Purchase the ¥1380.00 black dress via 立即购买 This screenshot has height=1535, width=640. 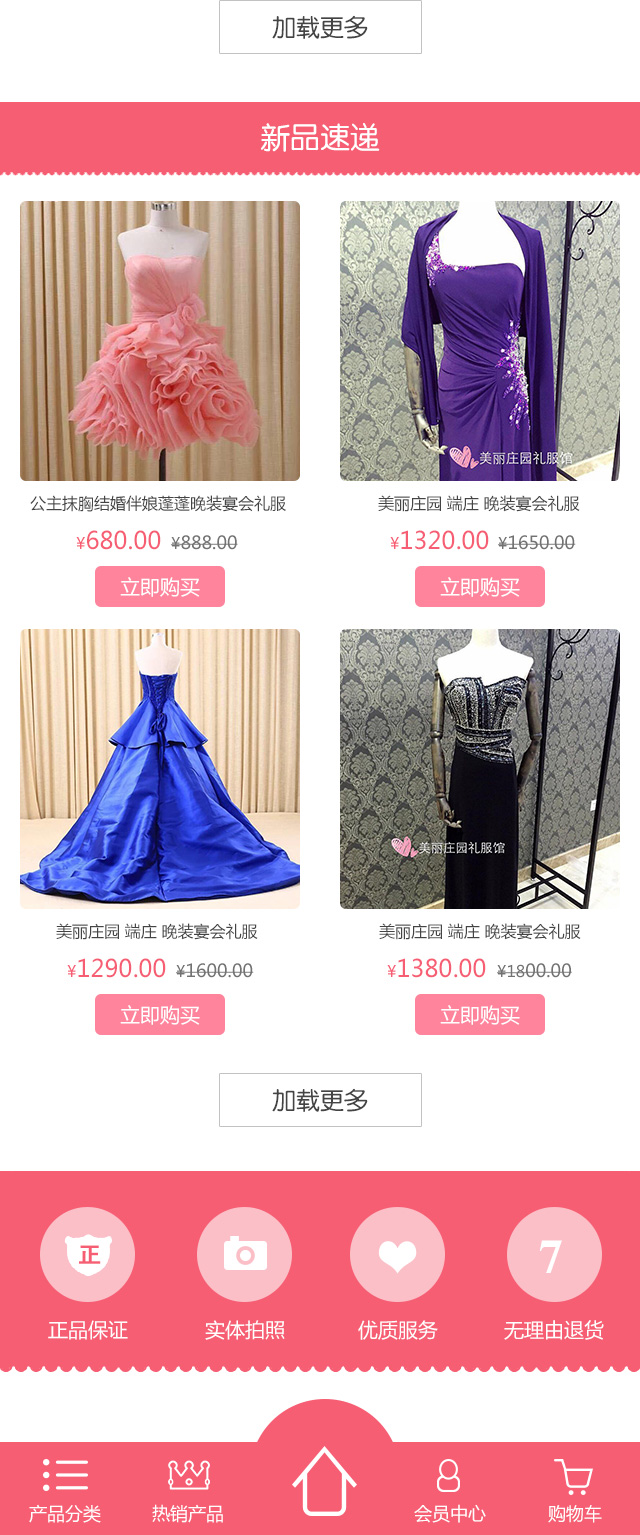480,1015
